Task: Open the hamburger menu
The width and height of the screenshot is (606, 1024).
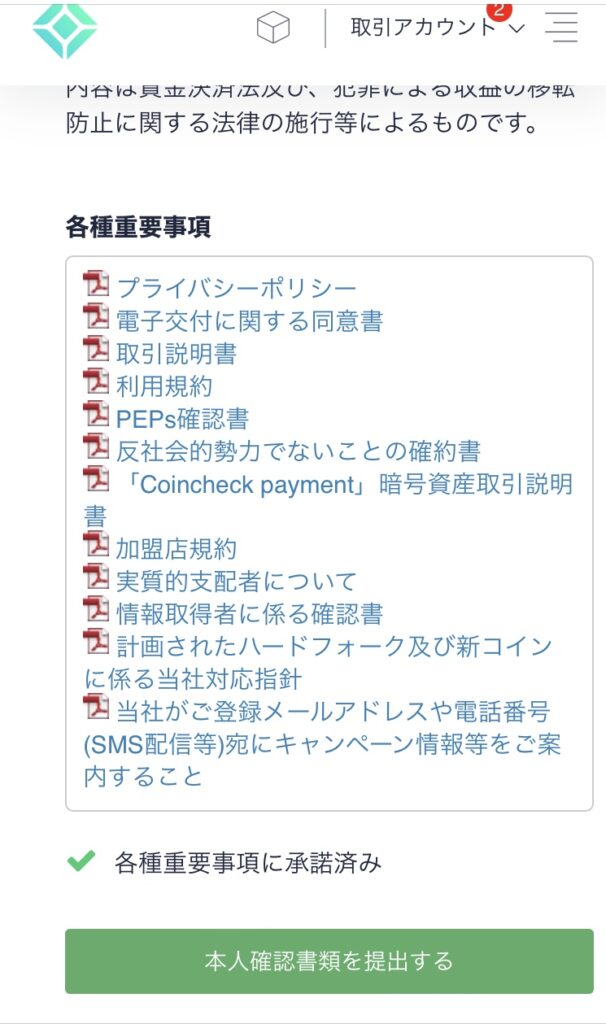Action: [x=562, y=28]
